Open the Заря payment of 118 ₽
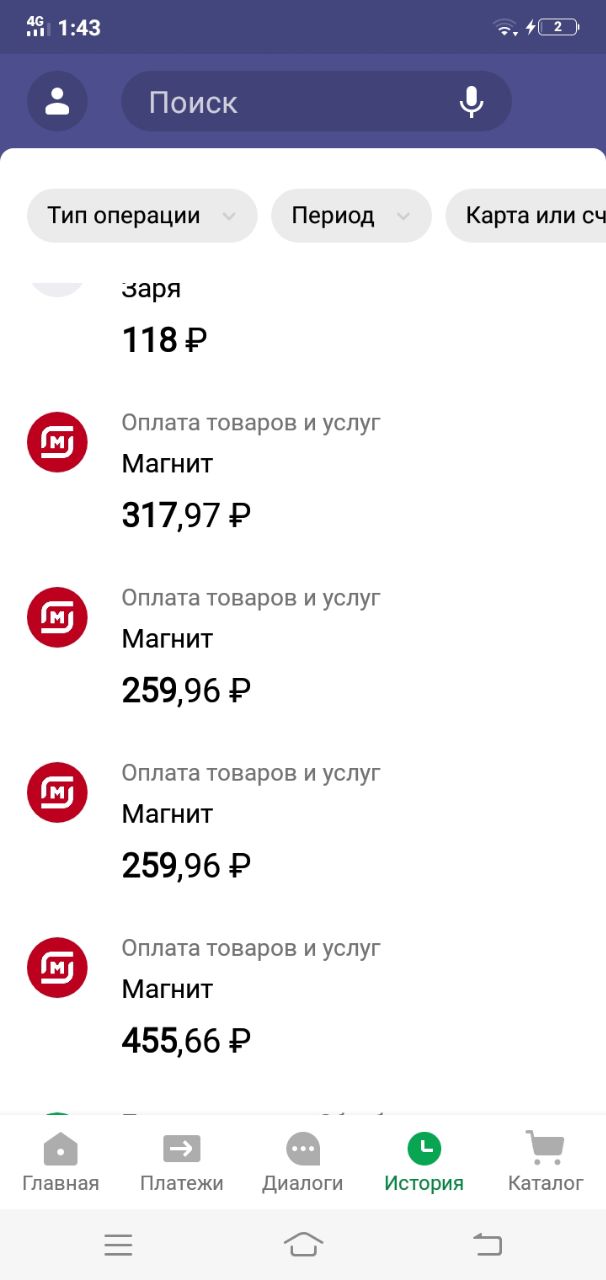 point(303,316)
